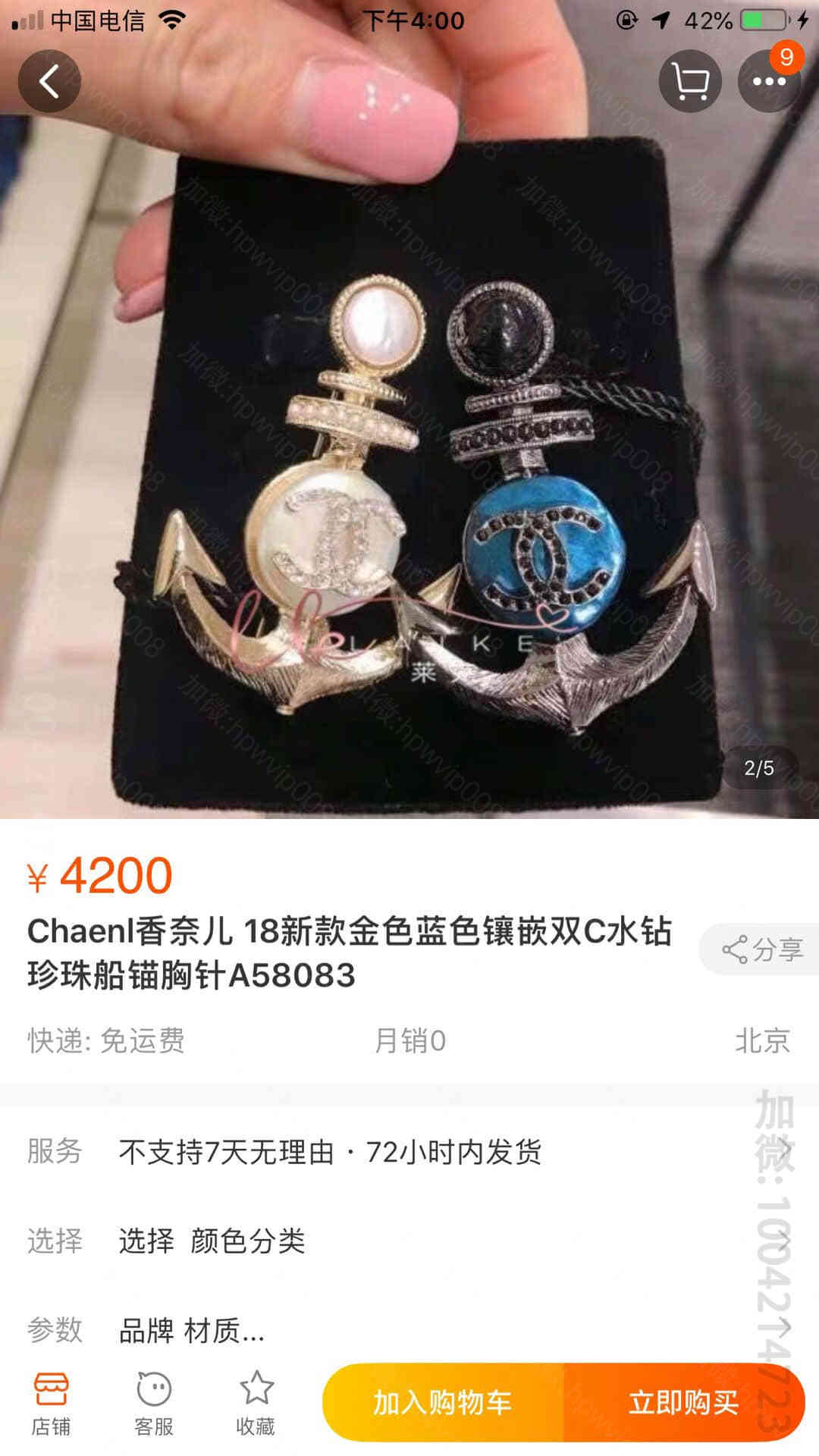Image resolution: width=819 pixels, height=1456 pixels.
Task: Open the more options menu
Action: pos(768,81)
